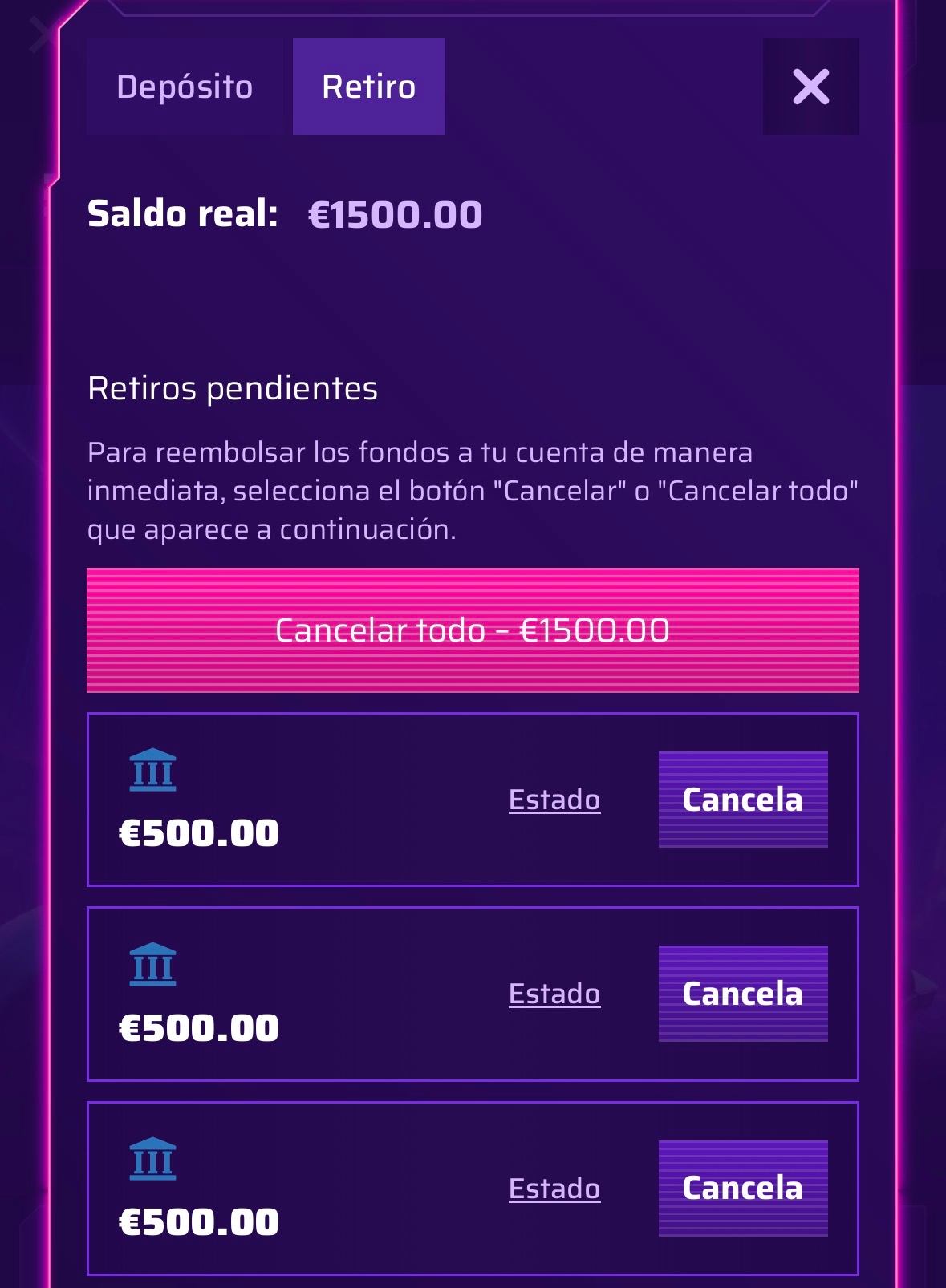The height and width of the screenshot is (1288, 946).
Task: Select the Retiro tab
Action: 368,87
